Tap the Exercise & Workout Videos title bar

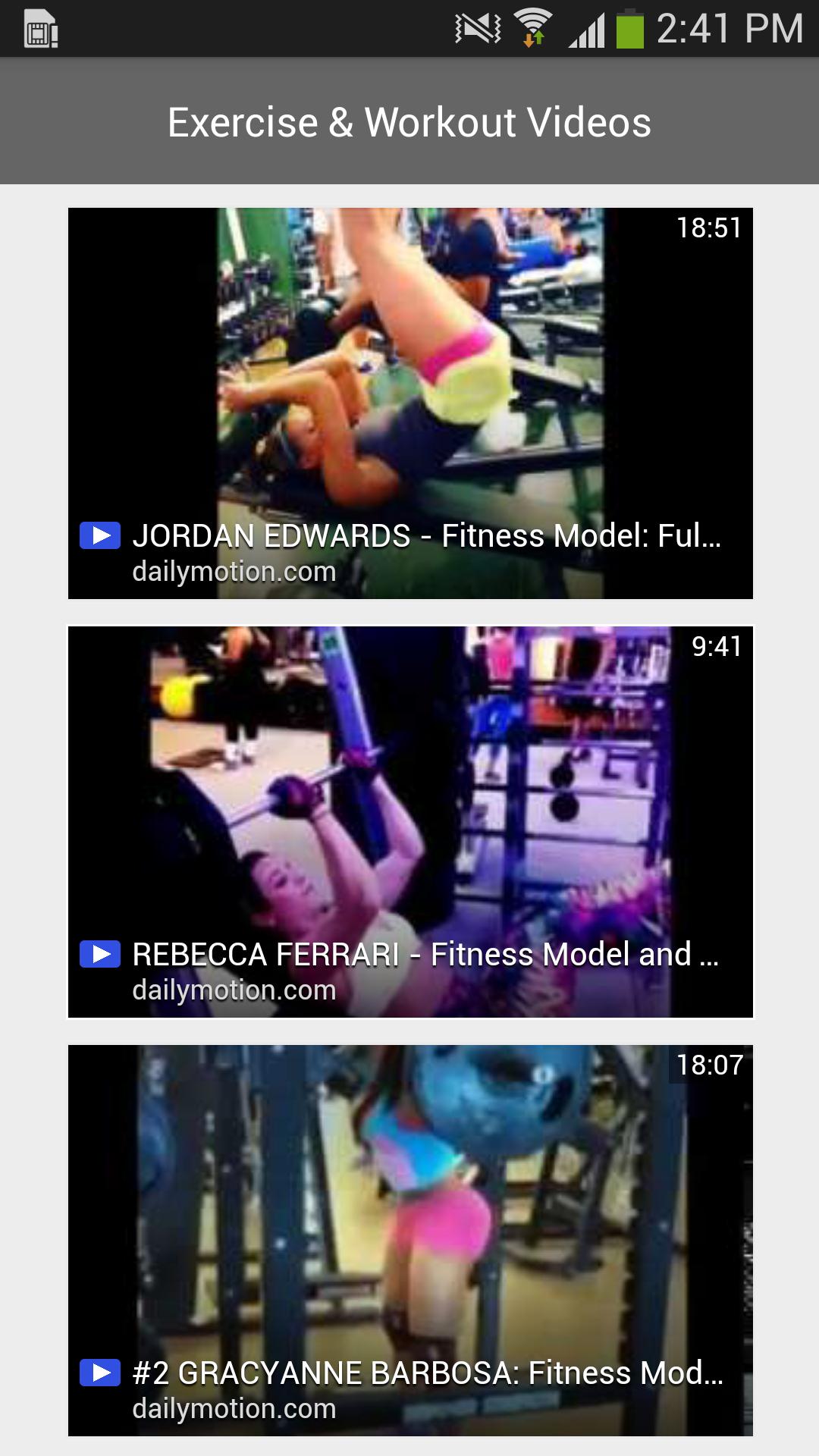[x=409, y=122]
